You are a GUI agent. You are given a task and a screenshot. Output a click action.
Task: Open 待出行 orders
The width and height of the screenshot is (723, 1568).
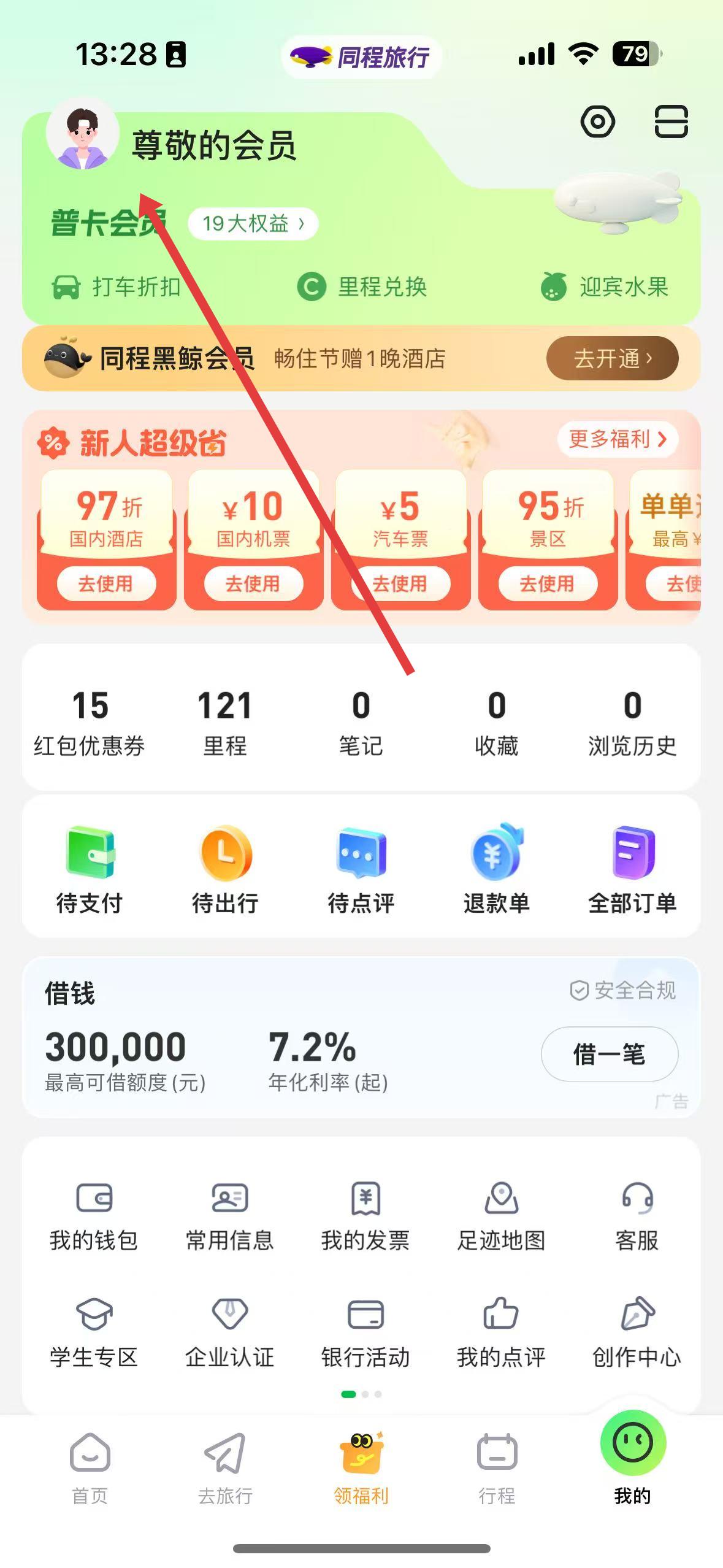(225, 869)
